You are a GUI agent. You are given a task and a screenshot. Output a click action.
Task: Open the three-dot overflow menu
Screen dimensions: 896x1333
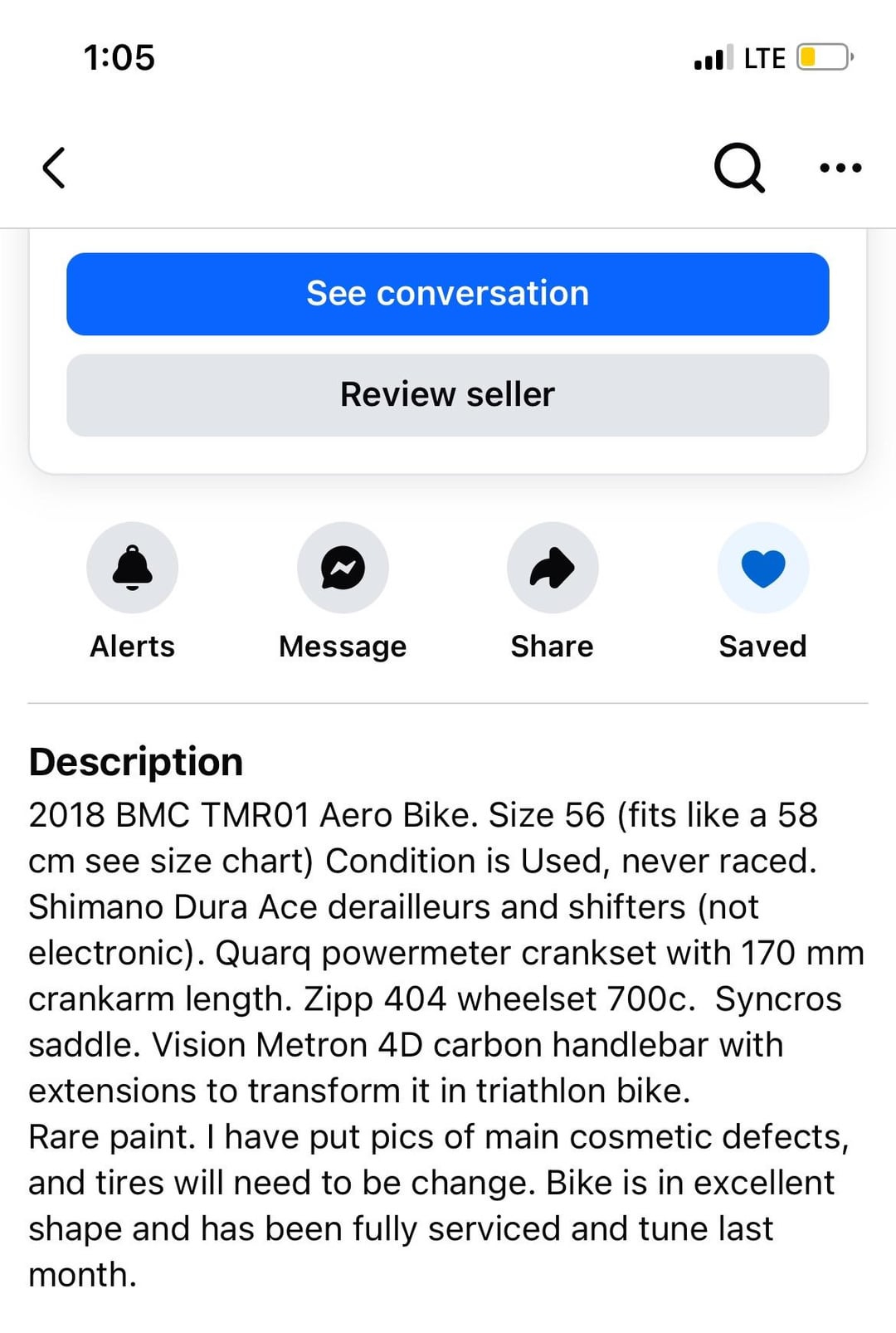tap(840, 168)
